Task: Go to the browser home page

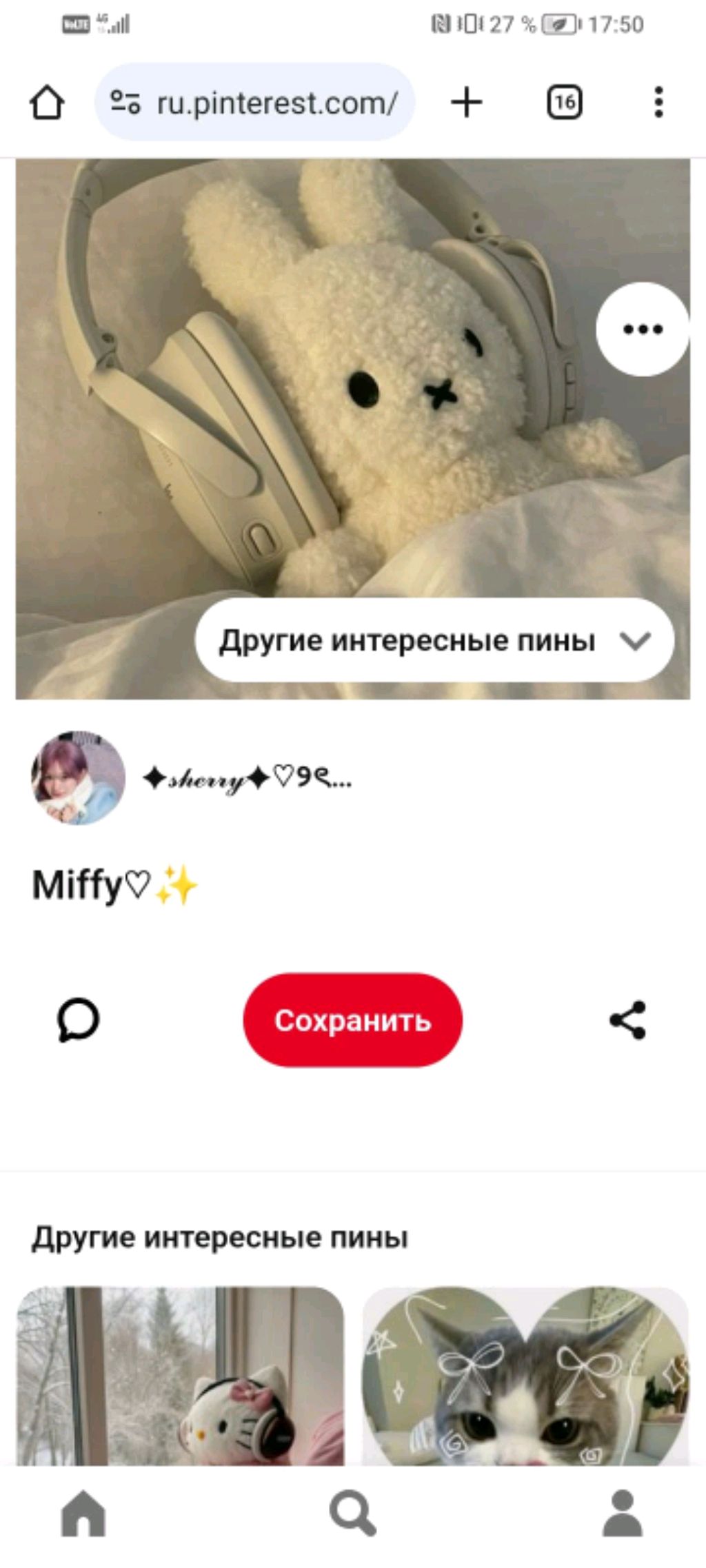Action: coord(47,103)
